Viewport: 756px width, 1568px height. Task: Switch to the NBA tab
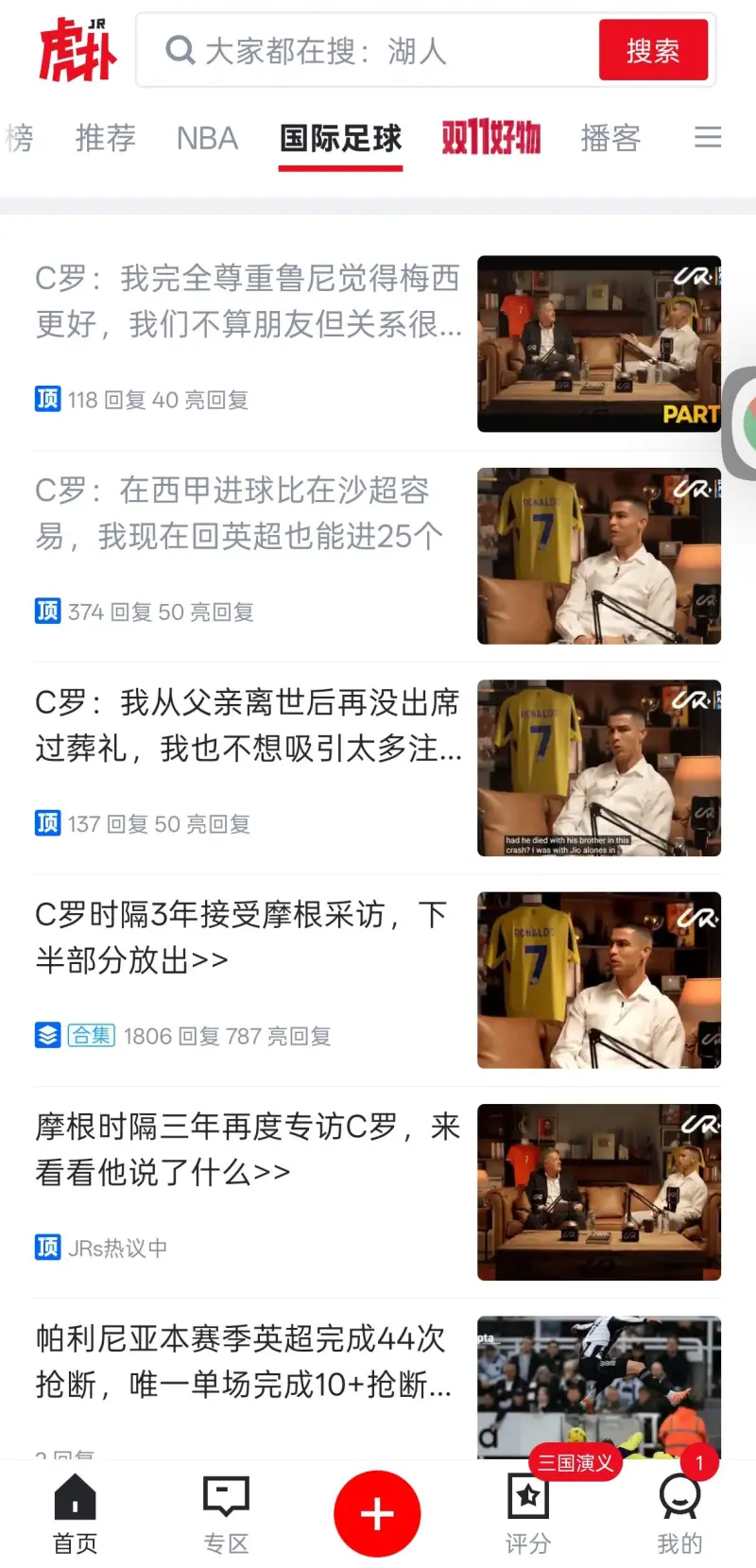click(x=207, y=139)
